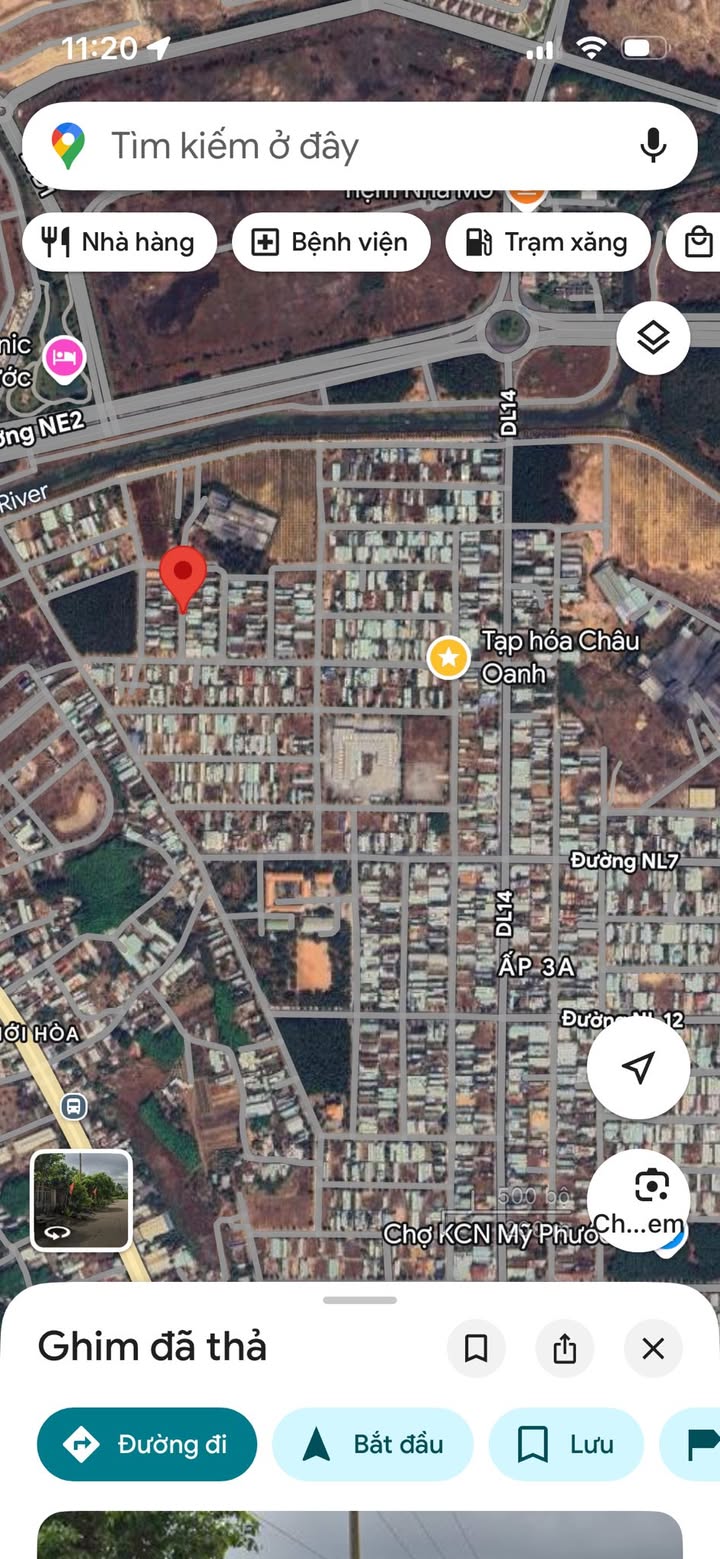
Task: Open the Street View thumbnail
Action: tap(81, 1200)
